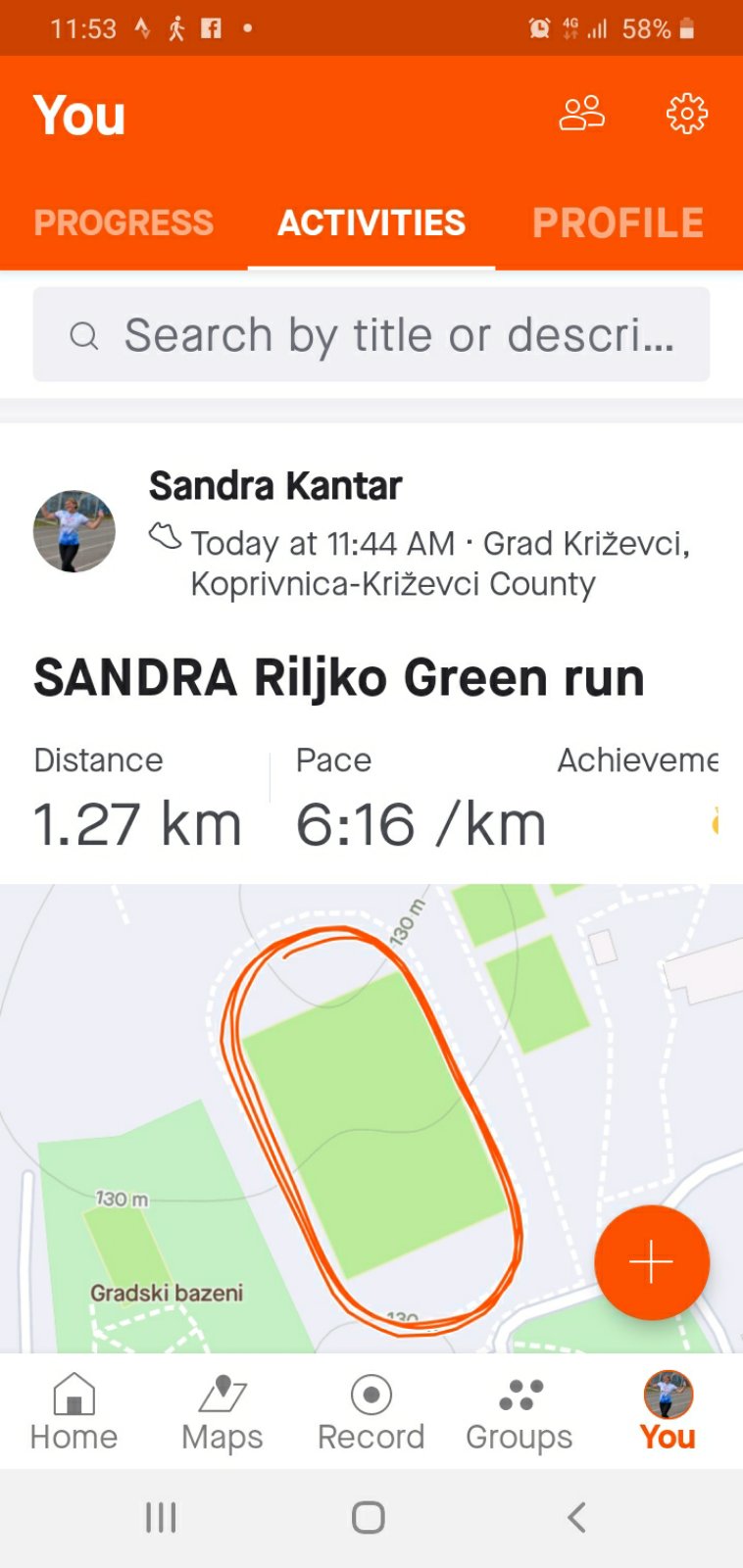743x1568 pixels.
Task: Switch to the Groups tab
Action: [520, 1411]
